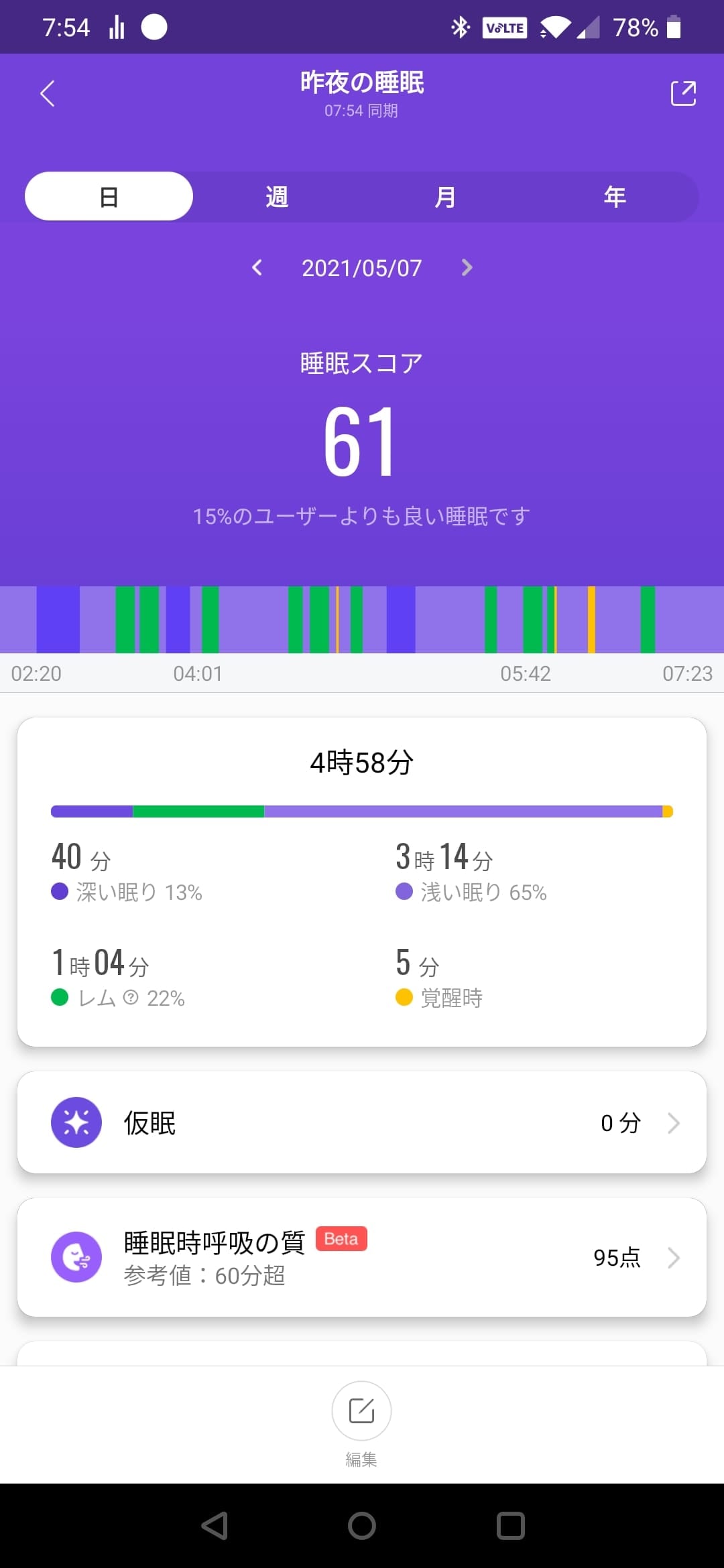Viewport: 724px width, 1568px height.
Task: Switch to the 月 (month) tab
Action: (x=445, y=197)
